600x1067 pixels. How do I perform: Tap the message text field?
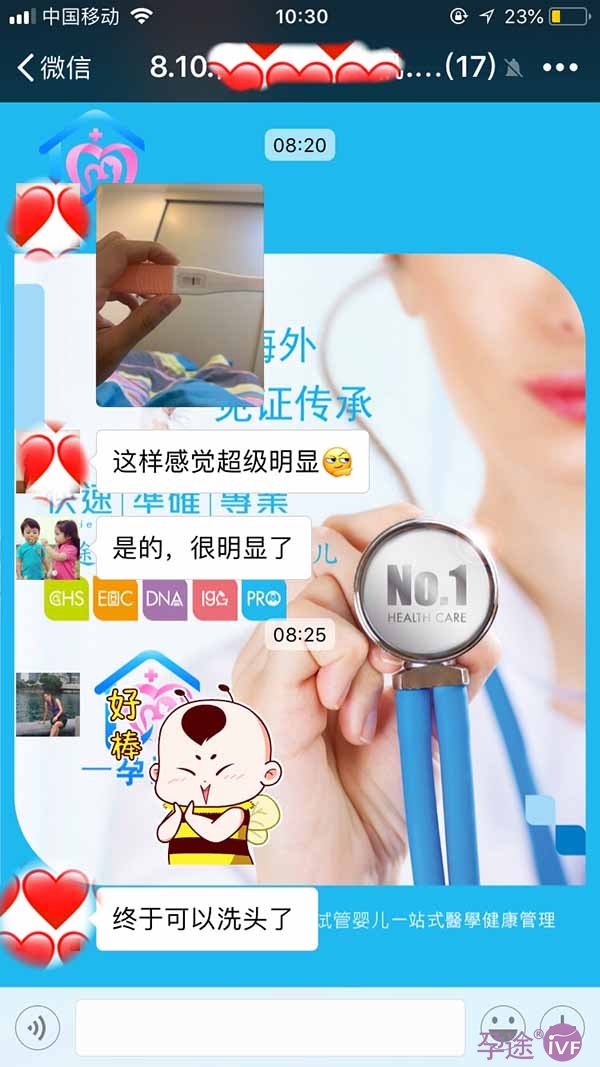(x=270, y=1028)
